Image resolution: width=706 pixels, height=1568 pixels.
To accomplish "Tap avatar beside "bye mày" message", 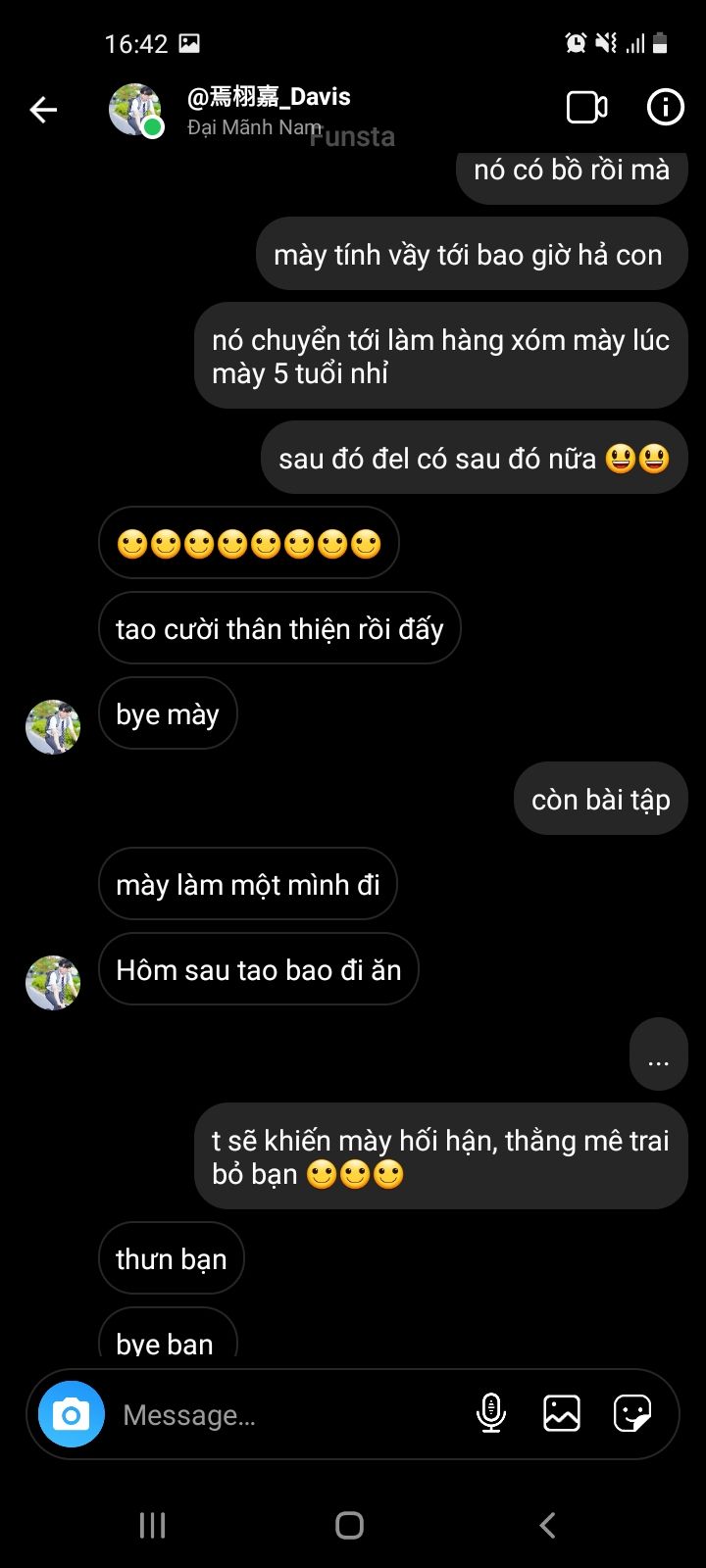I will [53, 726].
